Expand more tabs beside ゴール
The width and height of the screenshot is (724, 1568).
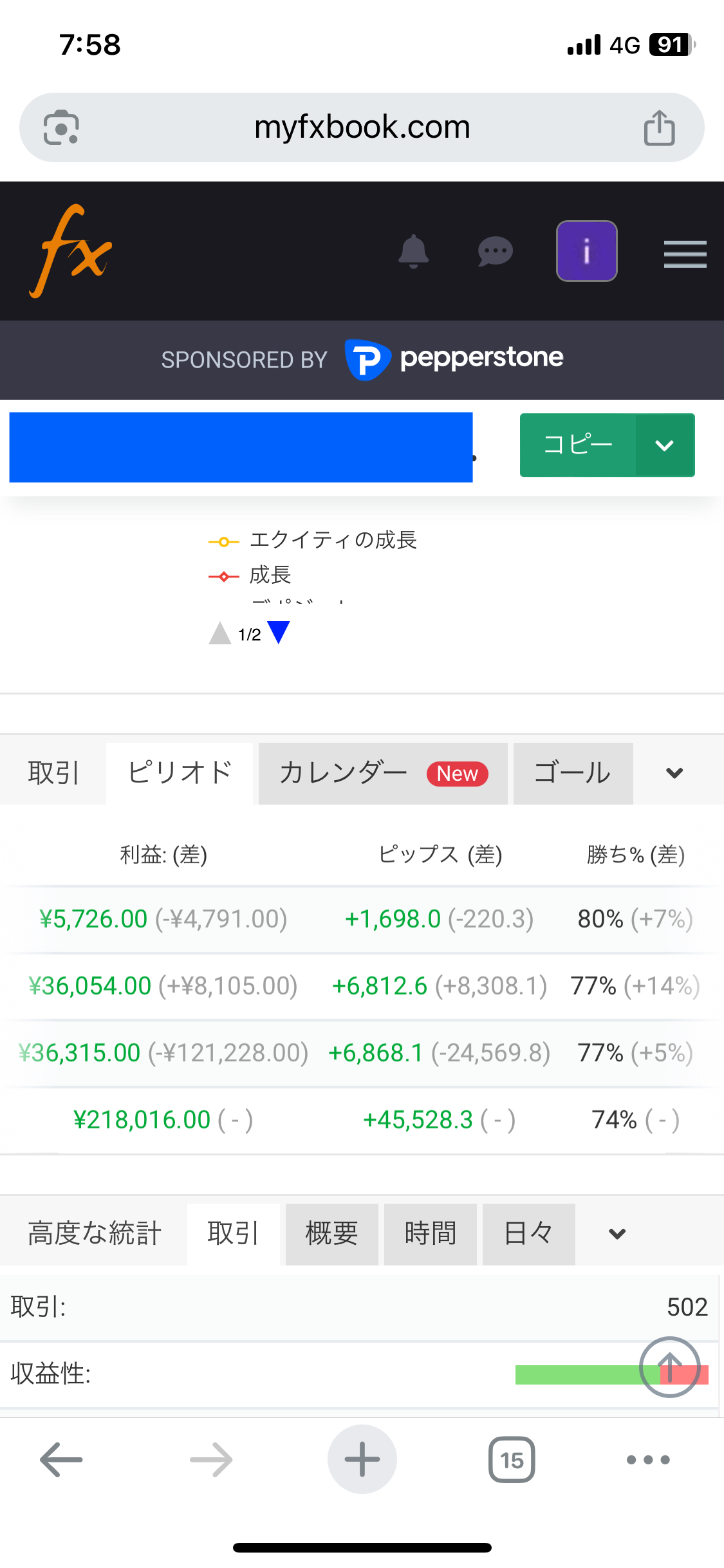(674, 773)
